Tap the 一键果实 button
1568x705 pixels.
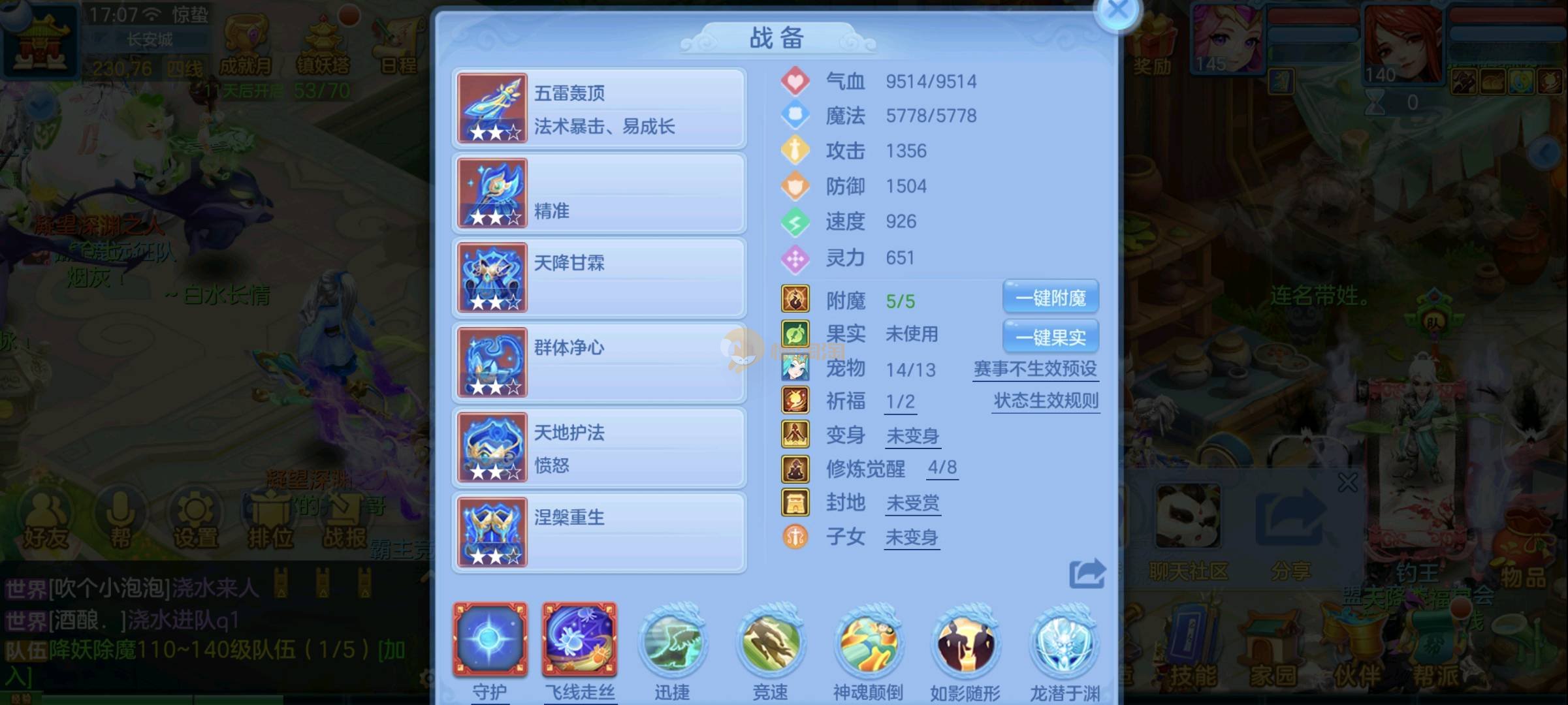coord(1051,337)
